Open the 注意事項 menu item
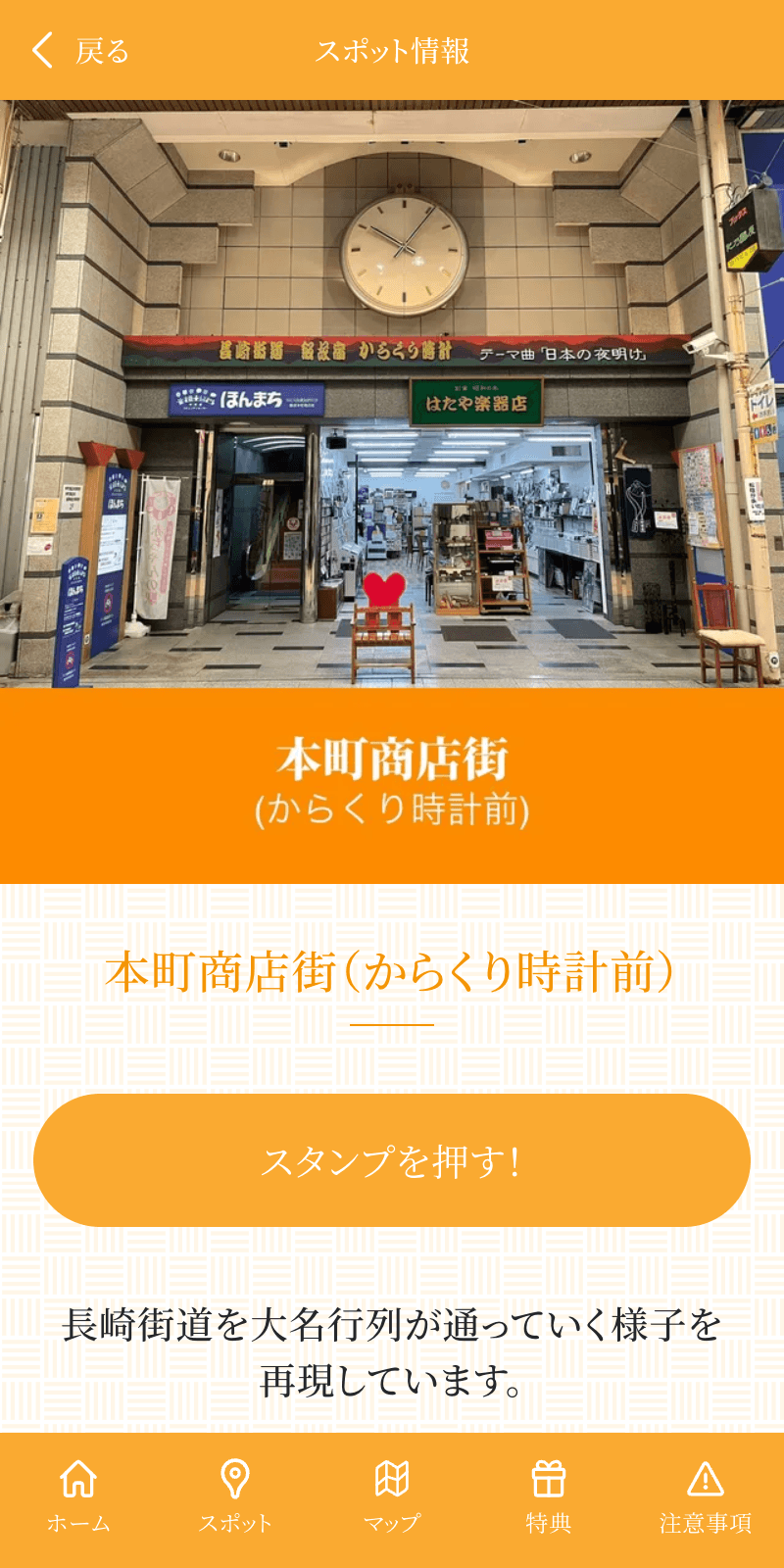The width and height of the screenshot is (784, 1568). click(x=706, y=1524)
